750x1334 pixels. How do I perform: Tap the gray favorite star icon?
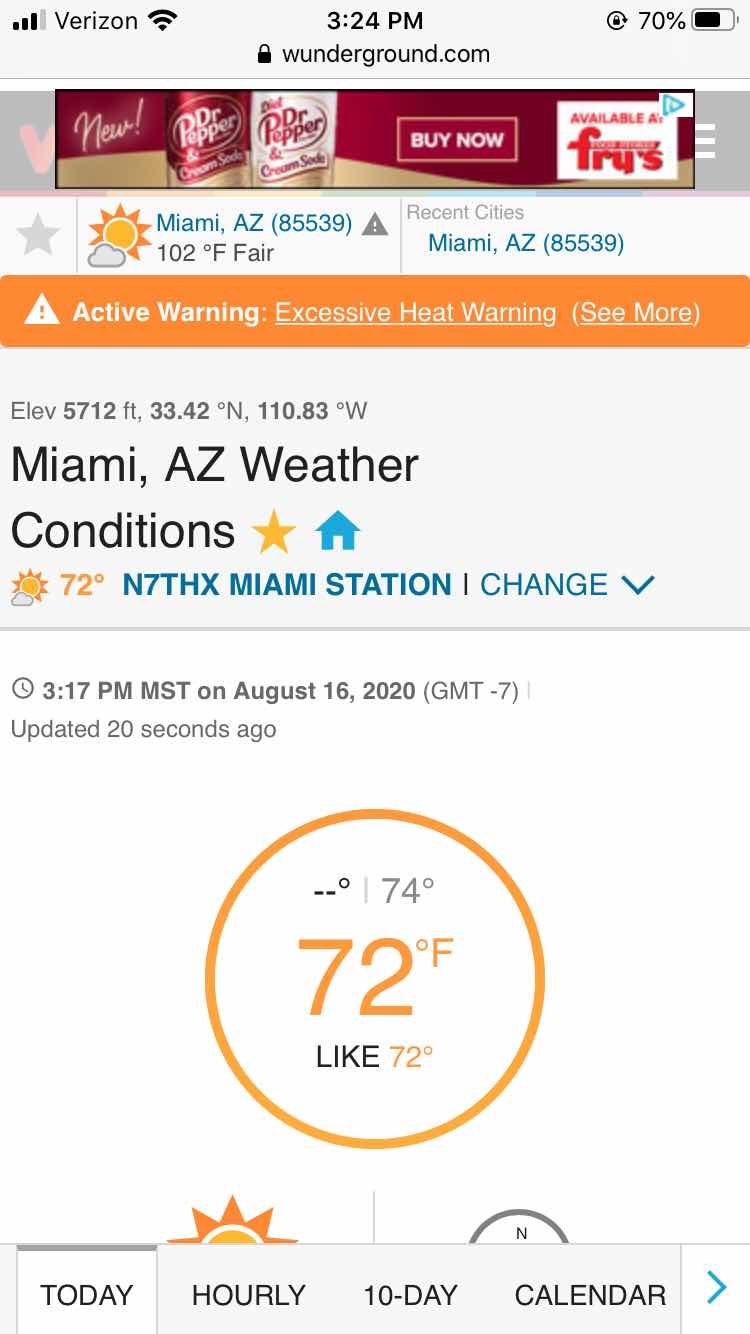[x=39, y=236]
